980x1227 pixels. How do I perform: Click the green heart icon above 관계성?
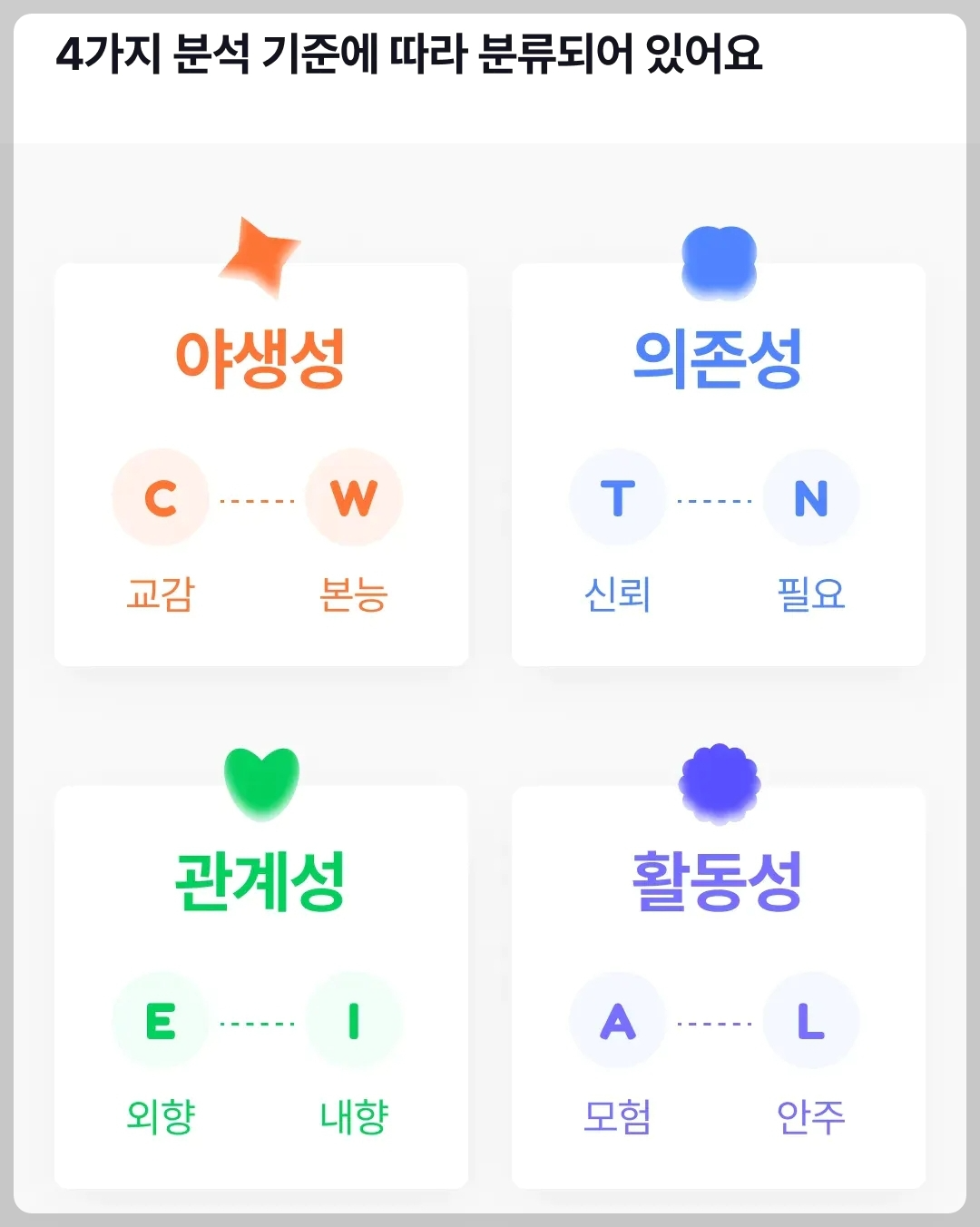click(x=260, y=782)
